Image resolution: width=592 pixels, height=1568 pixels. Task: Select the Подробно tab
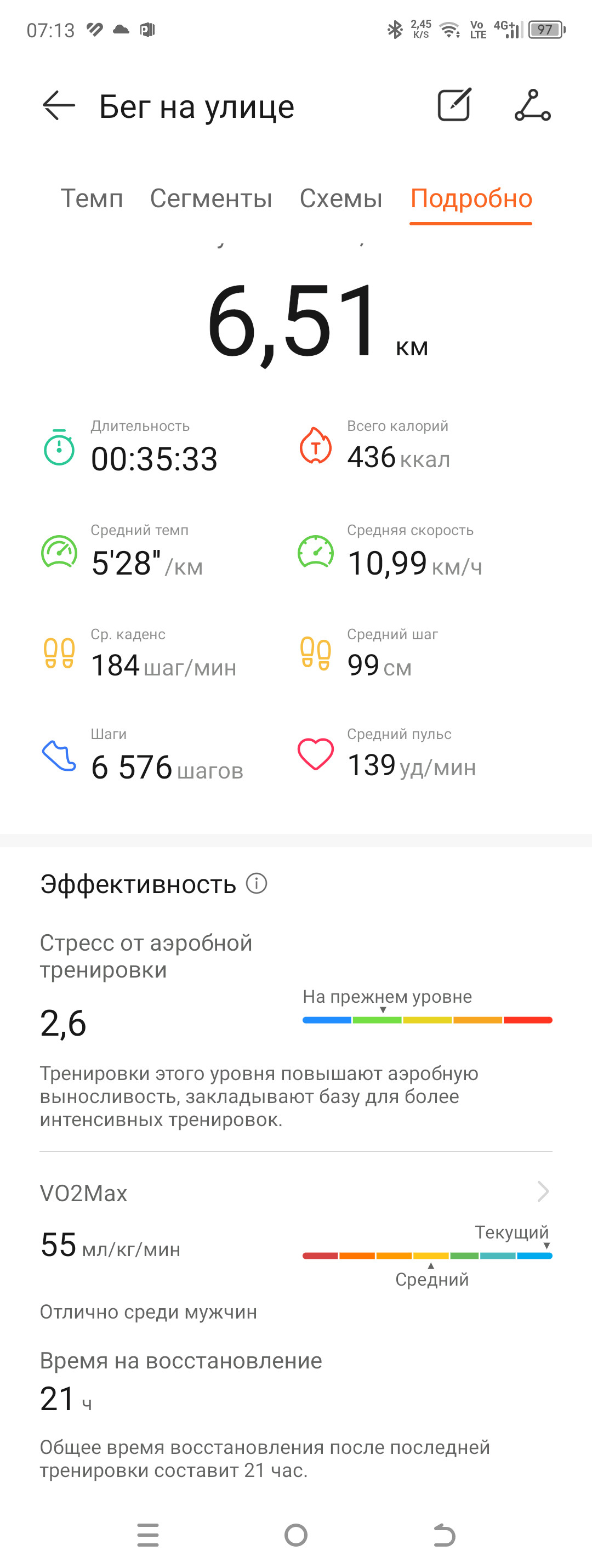pyautogui.click(x=471, y=198)
